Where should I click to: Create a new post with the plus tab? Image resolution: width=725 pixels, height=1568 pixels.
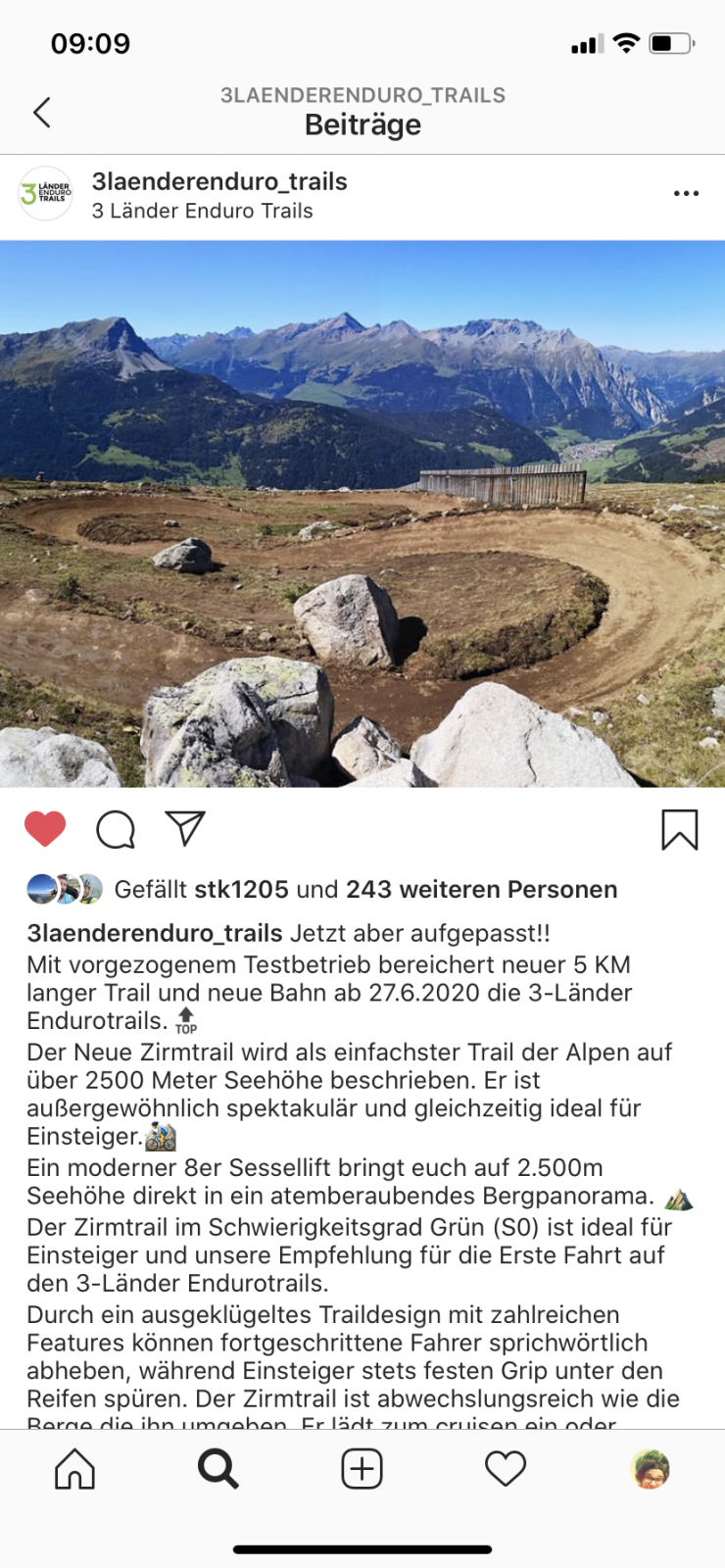362,1468
